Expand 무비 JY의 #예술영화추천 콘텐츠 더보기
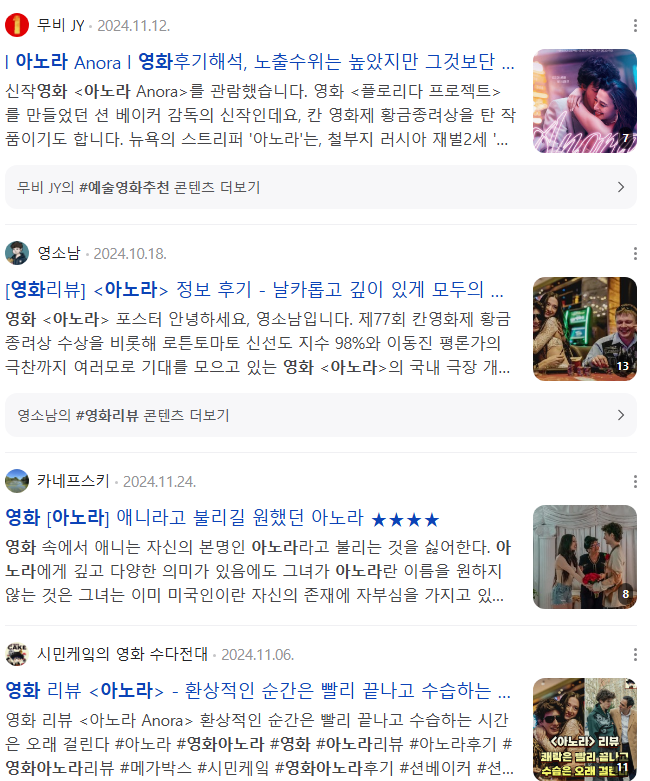Viewport: 650px width, 781px height. [320, 187]
